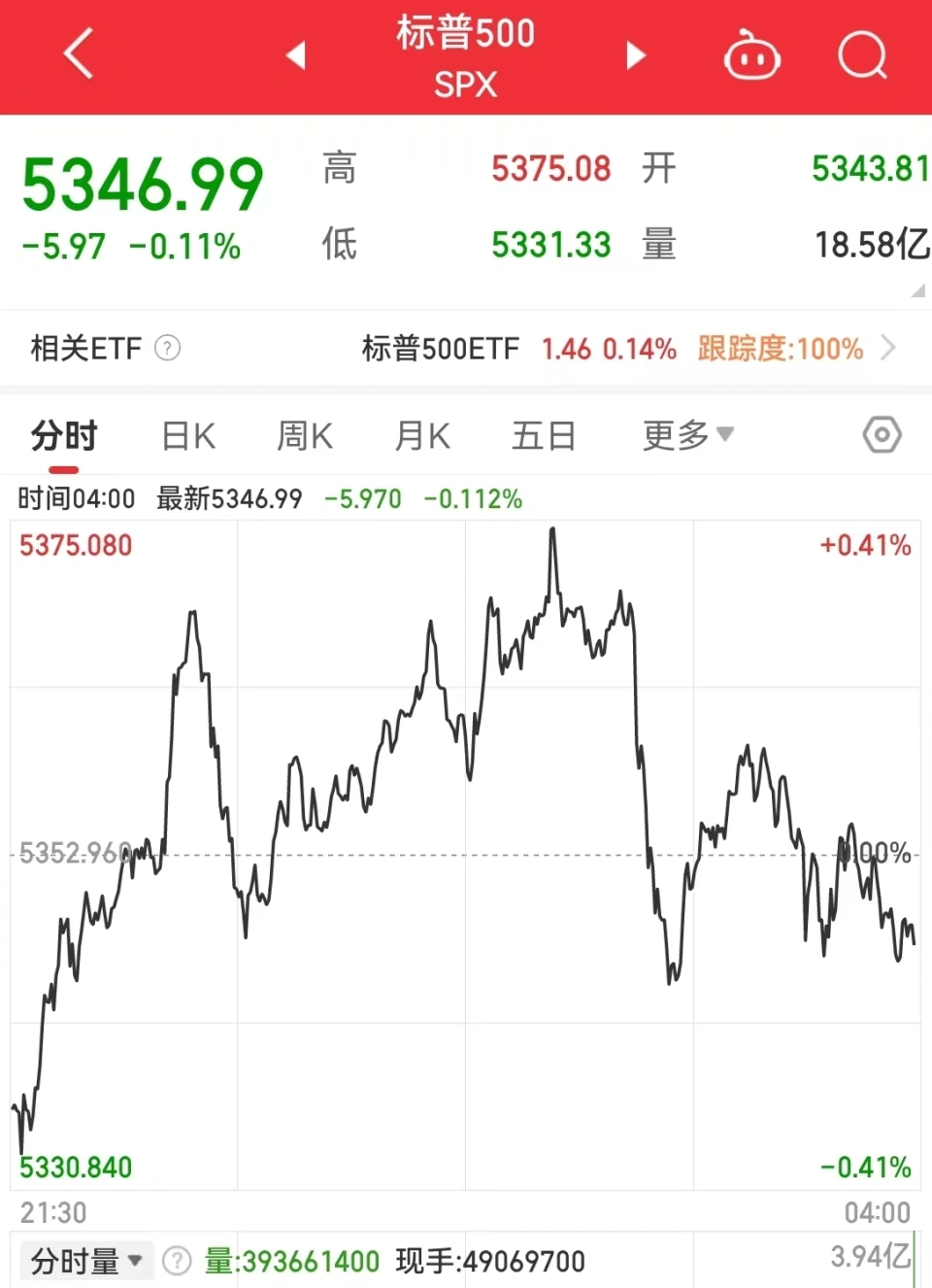Viewport: 932px width, 1288px height.
Task: Switch to the previous index with left triangle
Action: (296, 55)
